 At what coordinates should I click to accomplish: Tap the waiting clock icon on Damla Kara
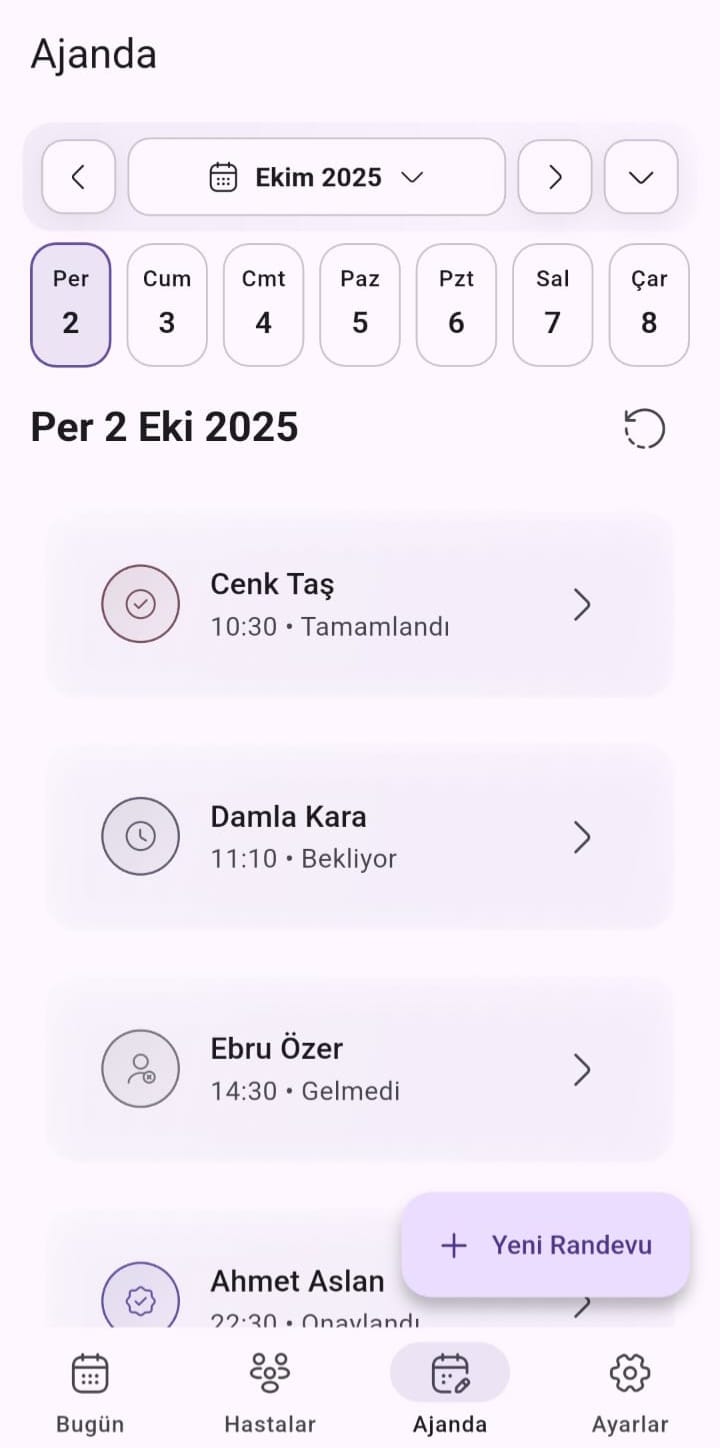pyautogui.click(x=140, y=837)
